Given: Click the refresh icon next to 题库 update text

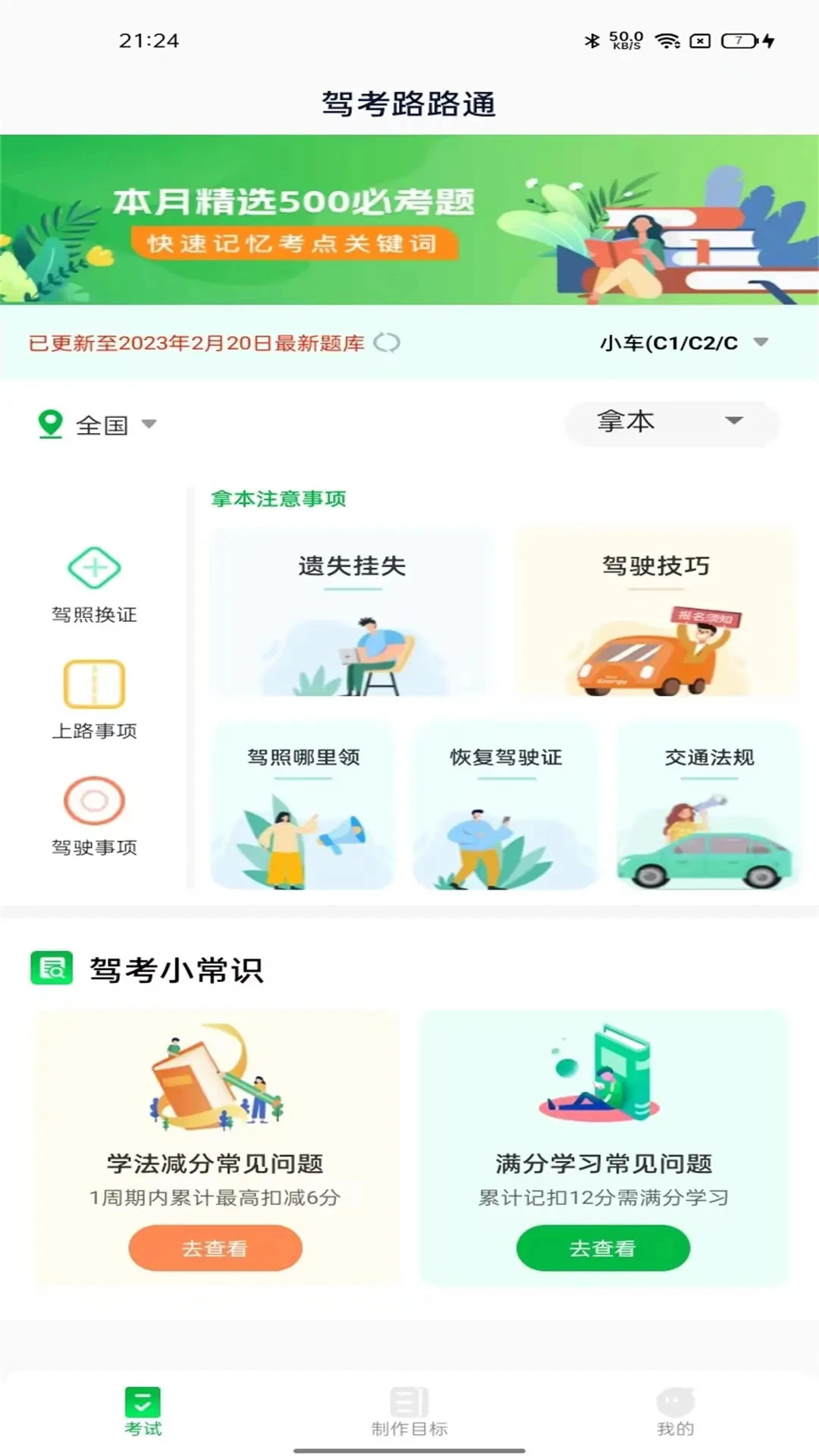Looking at the screenshot, I should [x=385, y=344].
